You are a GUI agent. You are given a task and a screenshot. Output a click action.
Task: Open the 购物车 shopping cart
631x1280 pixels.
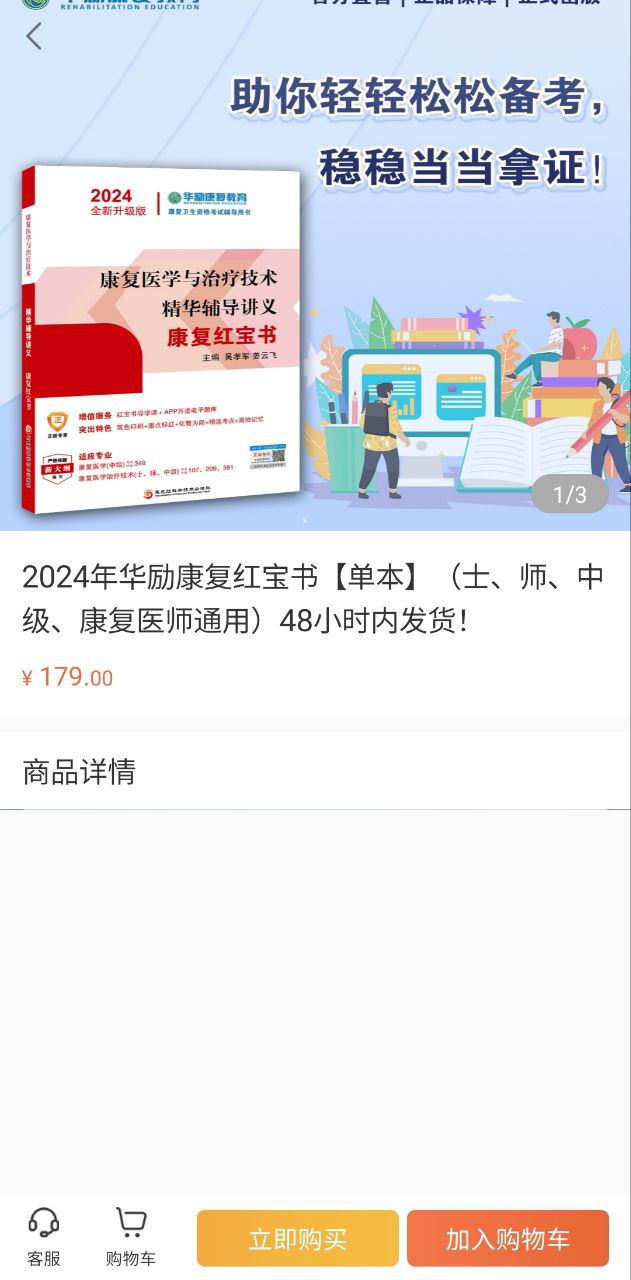click(131, 1236)
